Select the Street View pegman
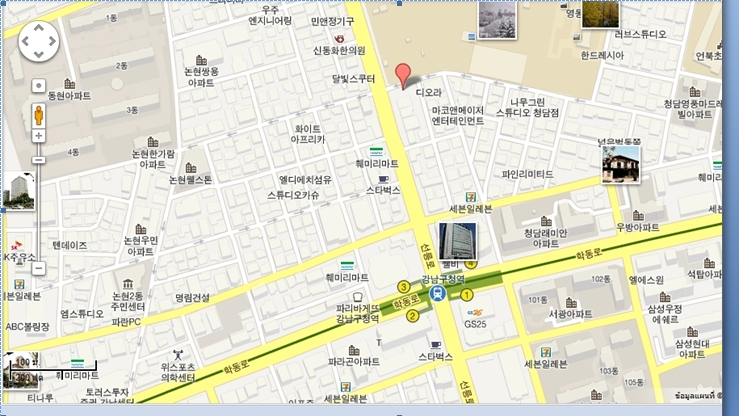739x416 pixels. point(39,113)
